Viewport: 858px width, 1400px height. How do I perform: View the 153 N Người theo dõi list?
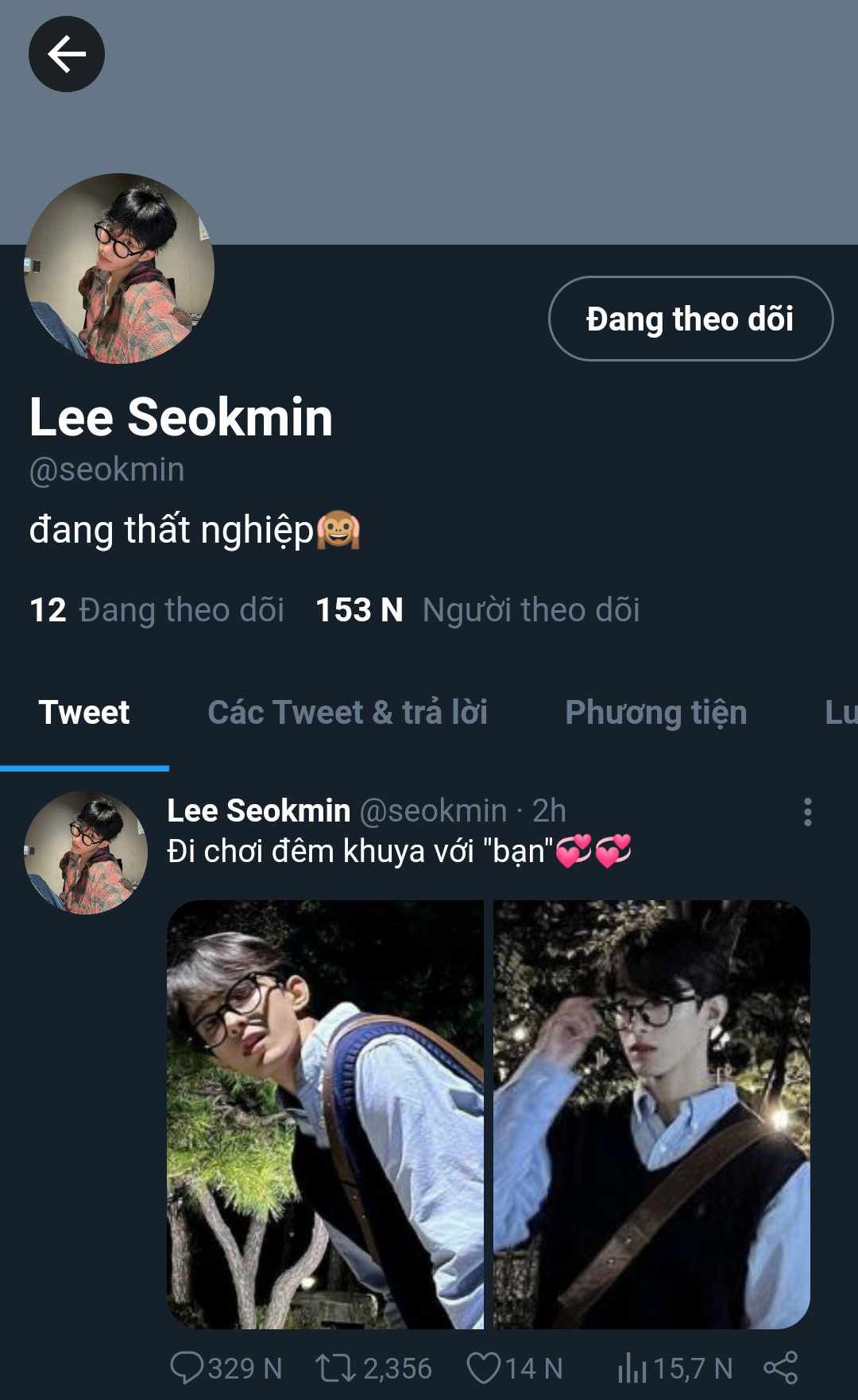477,610
